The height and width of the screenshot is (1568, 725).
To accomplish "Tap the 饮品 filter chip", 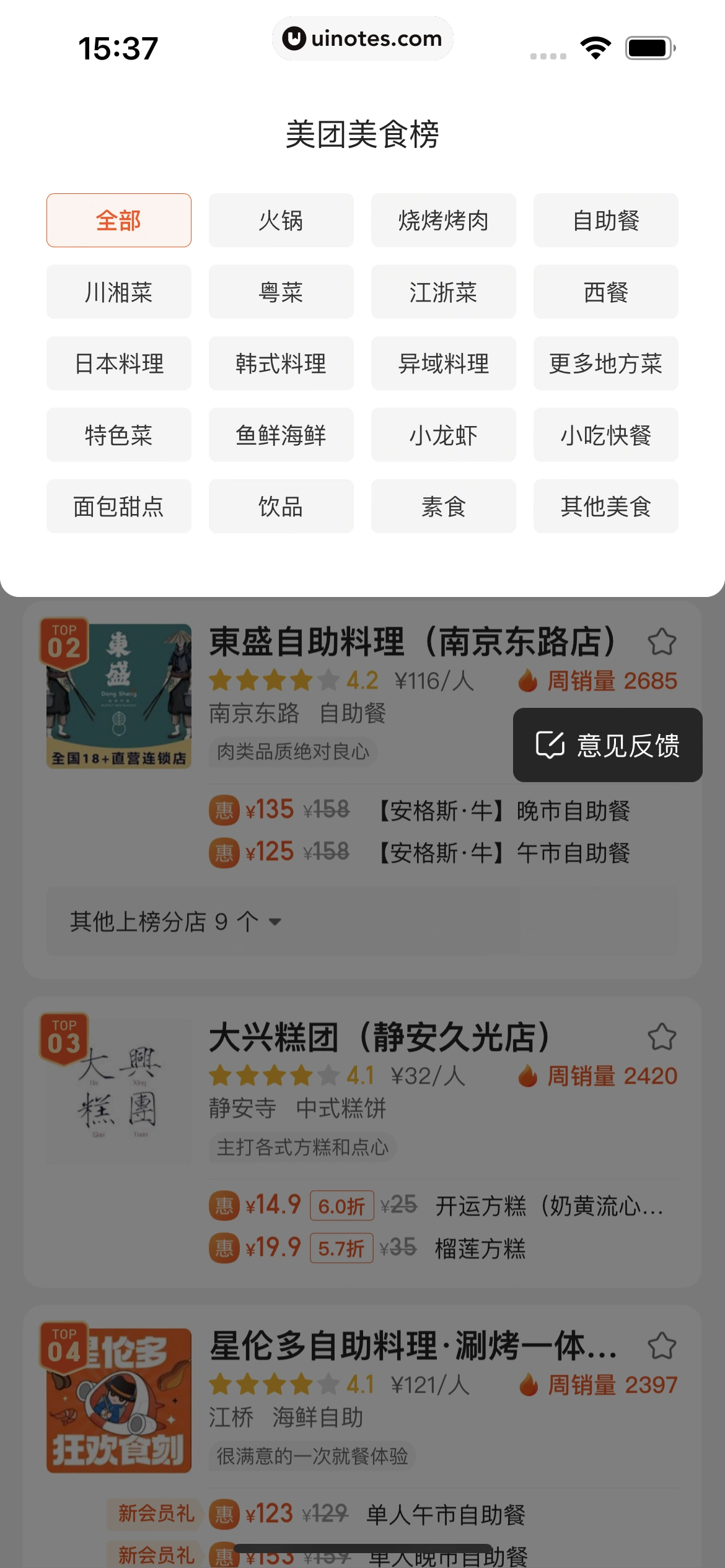I will coord(281,506).
